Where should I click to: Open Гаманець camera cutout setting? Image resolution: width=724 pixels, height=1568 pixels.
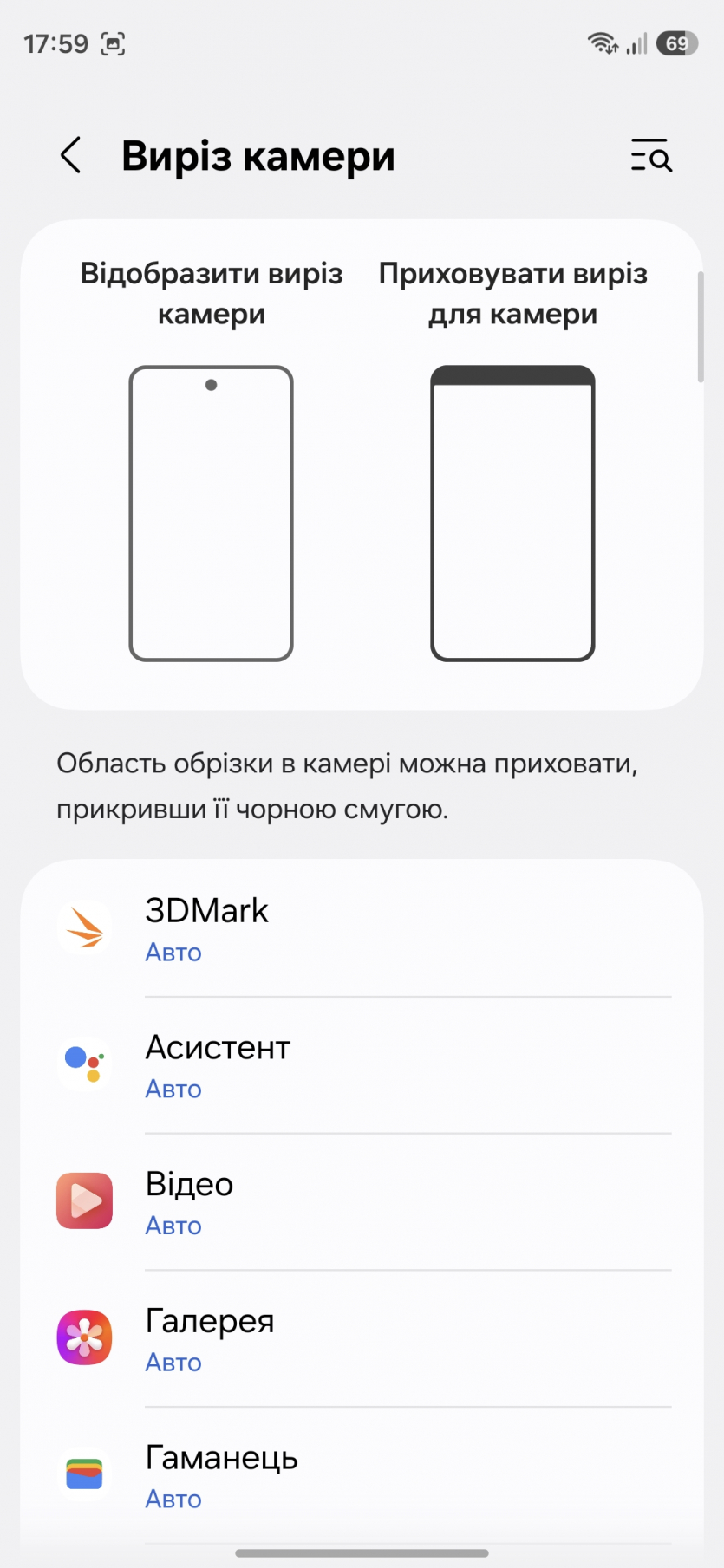(x=362, y=1474)
